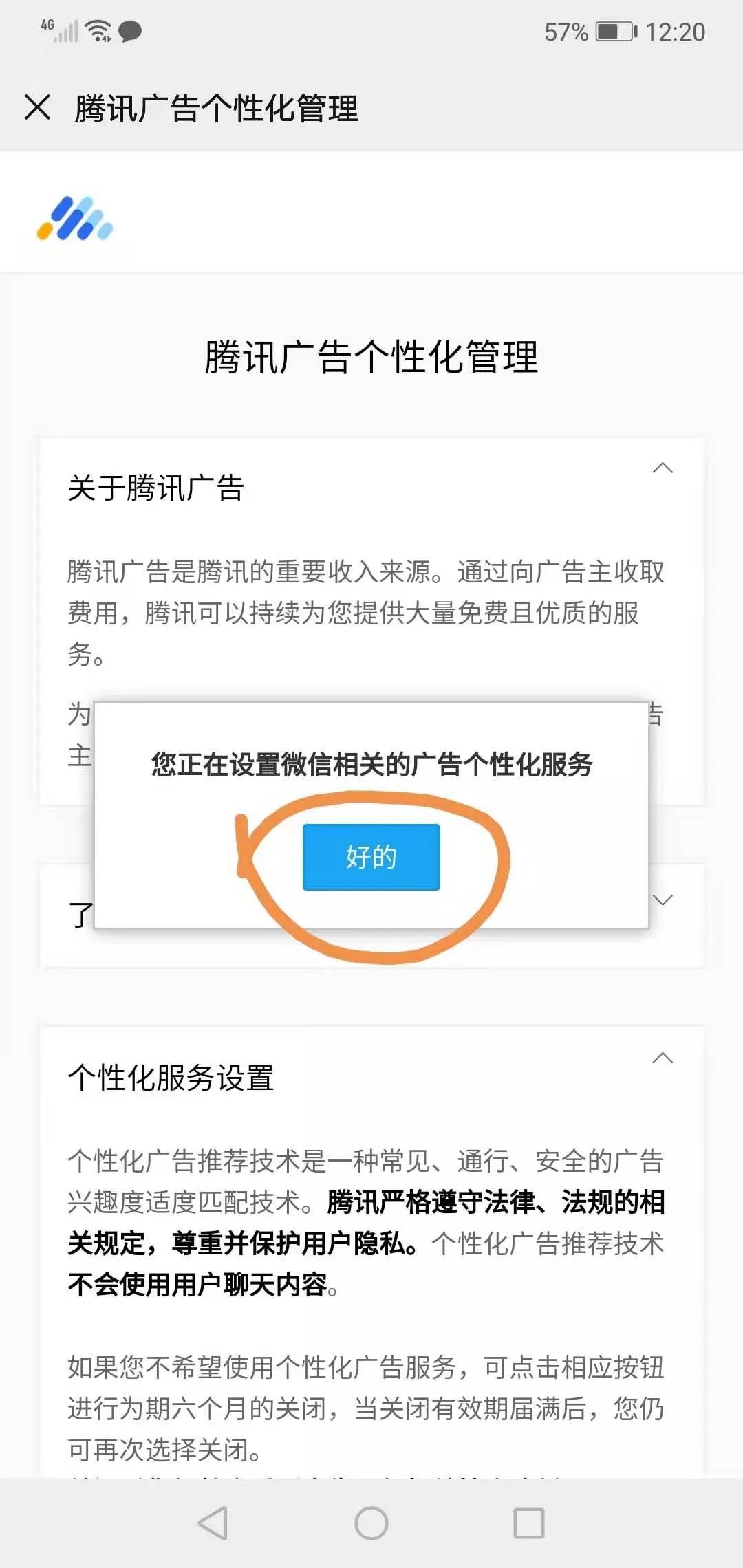Tap the 12:20 clock display
Screen dimensions: 743x1568
pyautogui.click(x=678, y=30)
